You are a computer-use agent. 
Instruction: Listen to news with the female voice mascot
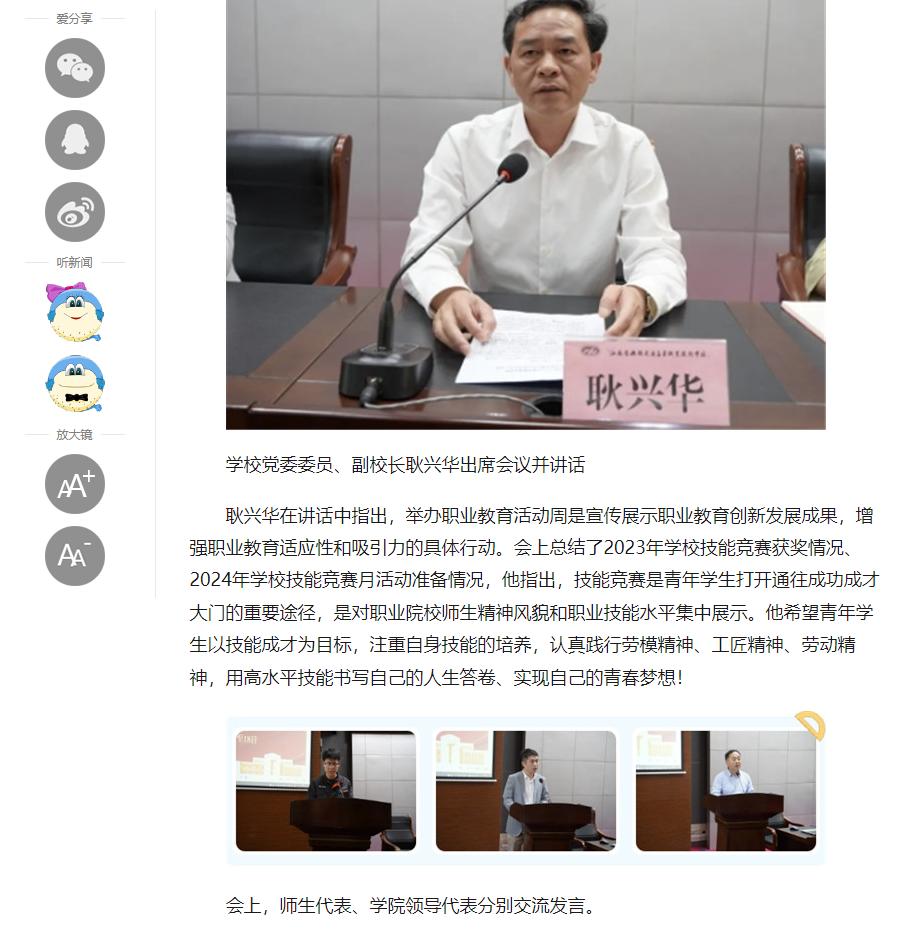pos(75,312)
